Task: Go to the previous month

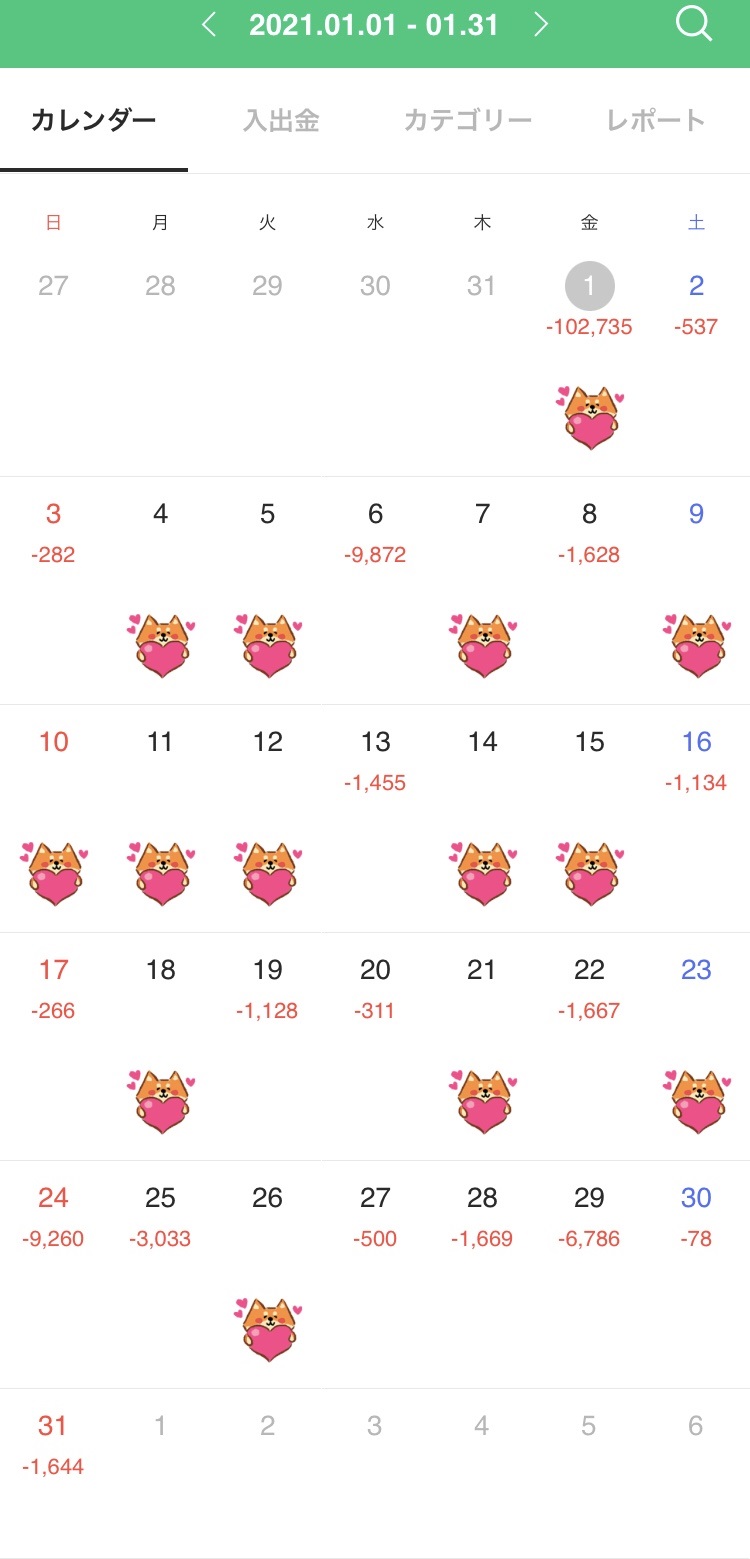Action: click(209, 25)
